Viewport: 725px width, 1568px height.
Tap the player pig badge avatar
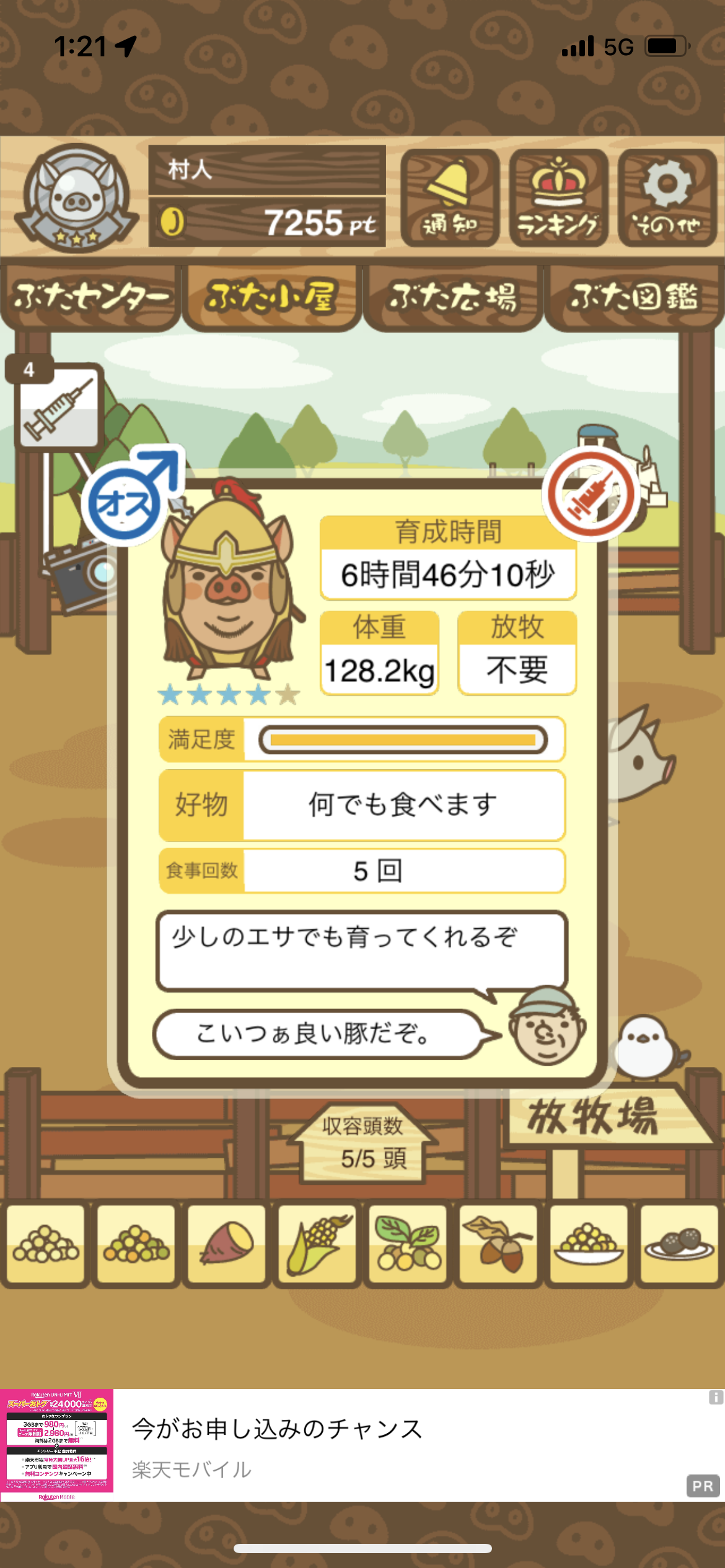76,198
